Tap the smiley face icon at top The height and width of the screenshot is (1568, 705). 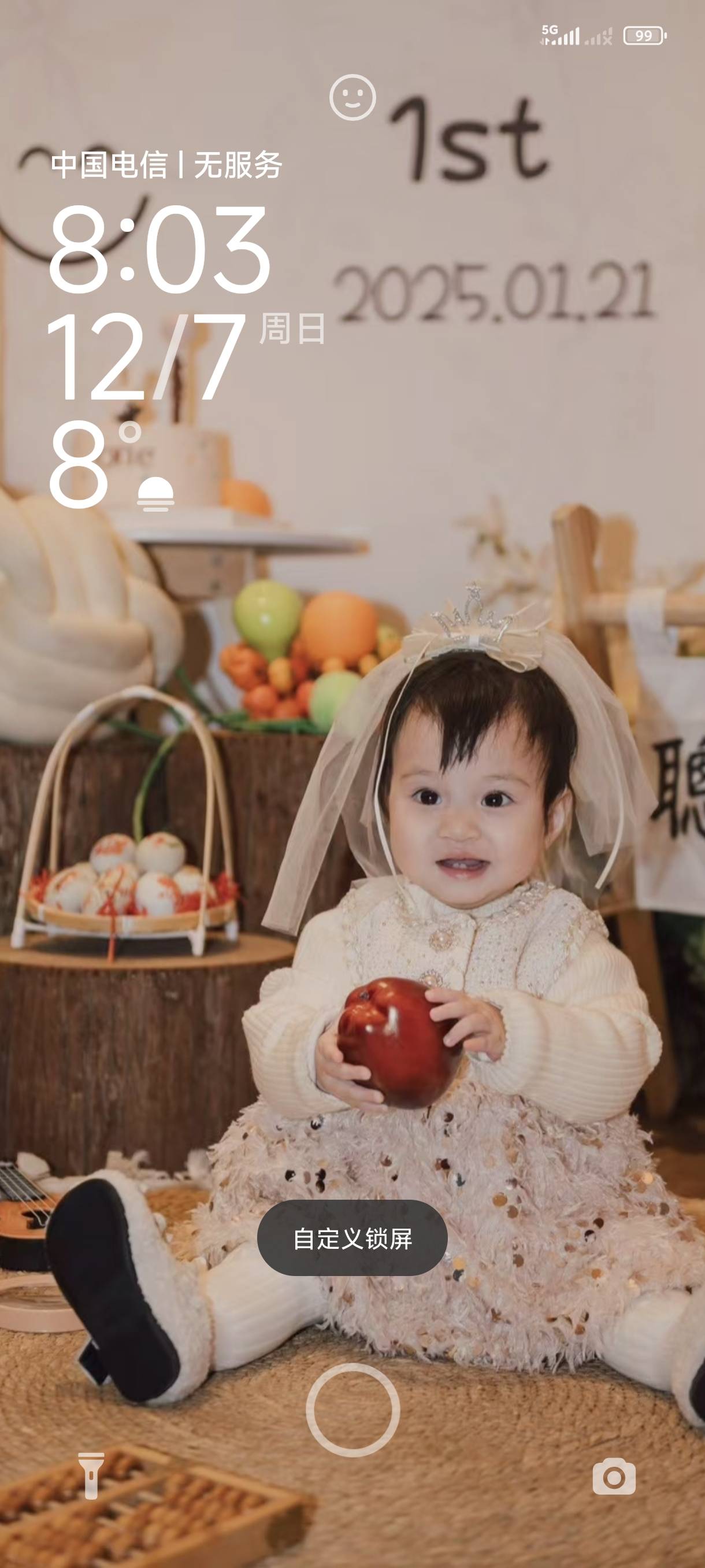pos(353,97)
